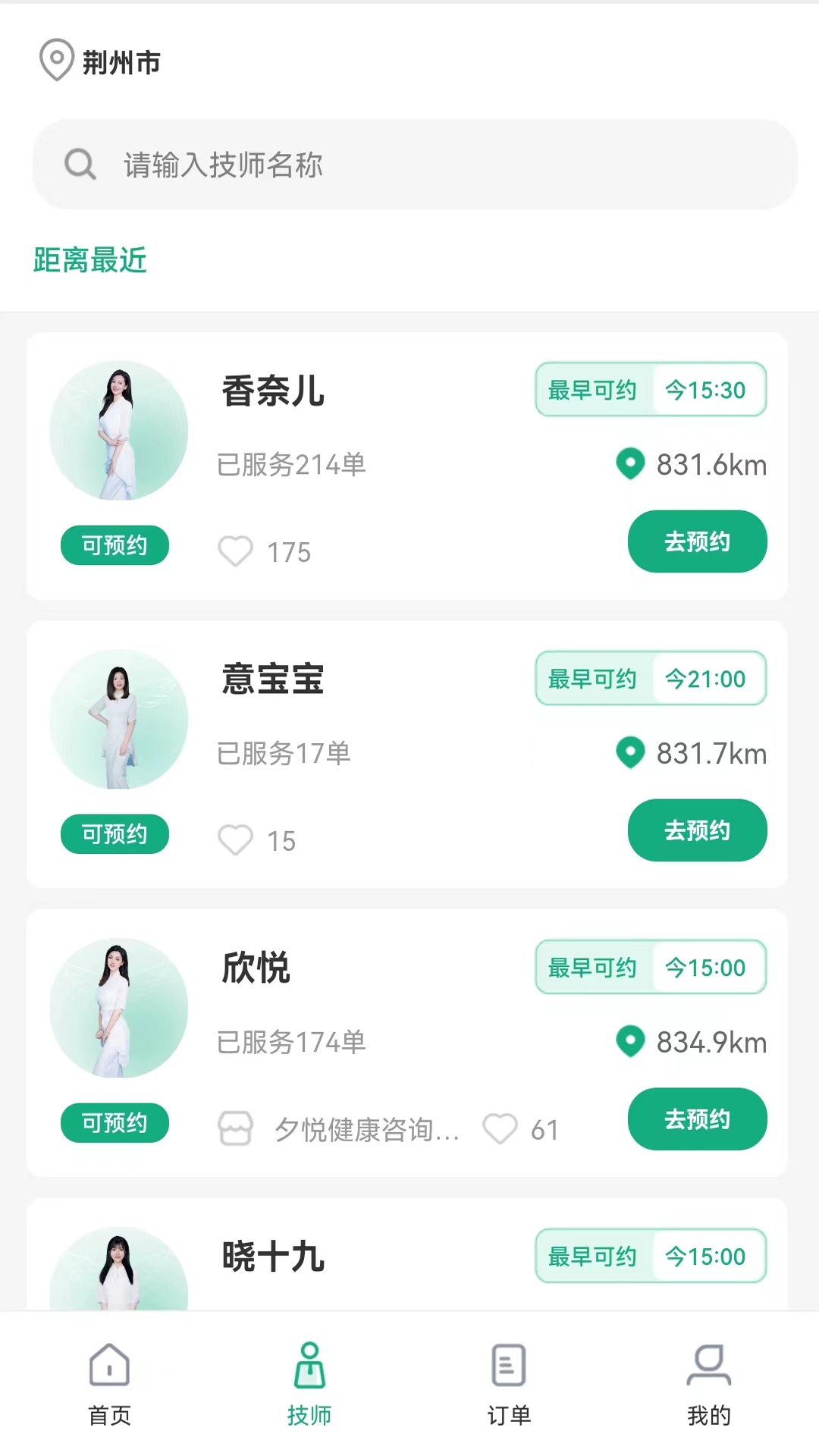Click the 可预约 availability tag on 香奈儿
This screenshot has width=819, height=1456.
coord(115,545)
